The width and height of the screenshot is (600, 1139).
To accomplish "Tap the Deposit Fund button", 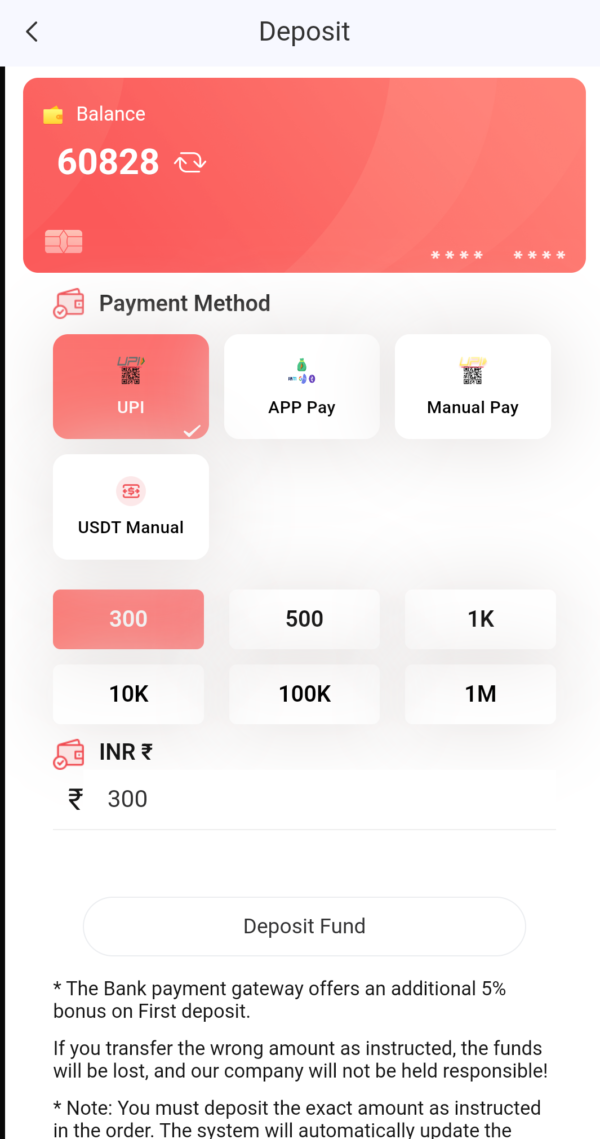I will click(304, 926).
